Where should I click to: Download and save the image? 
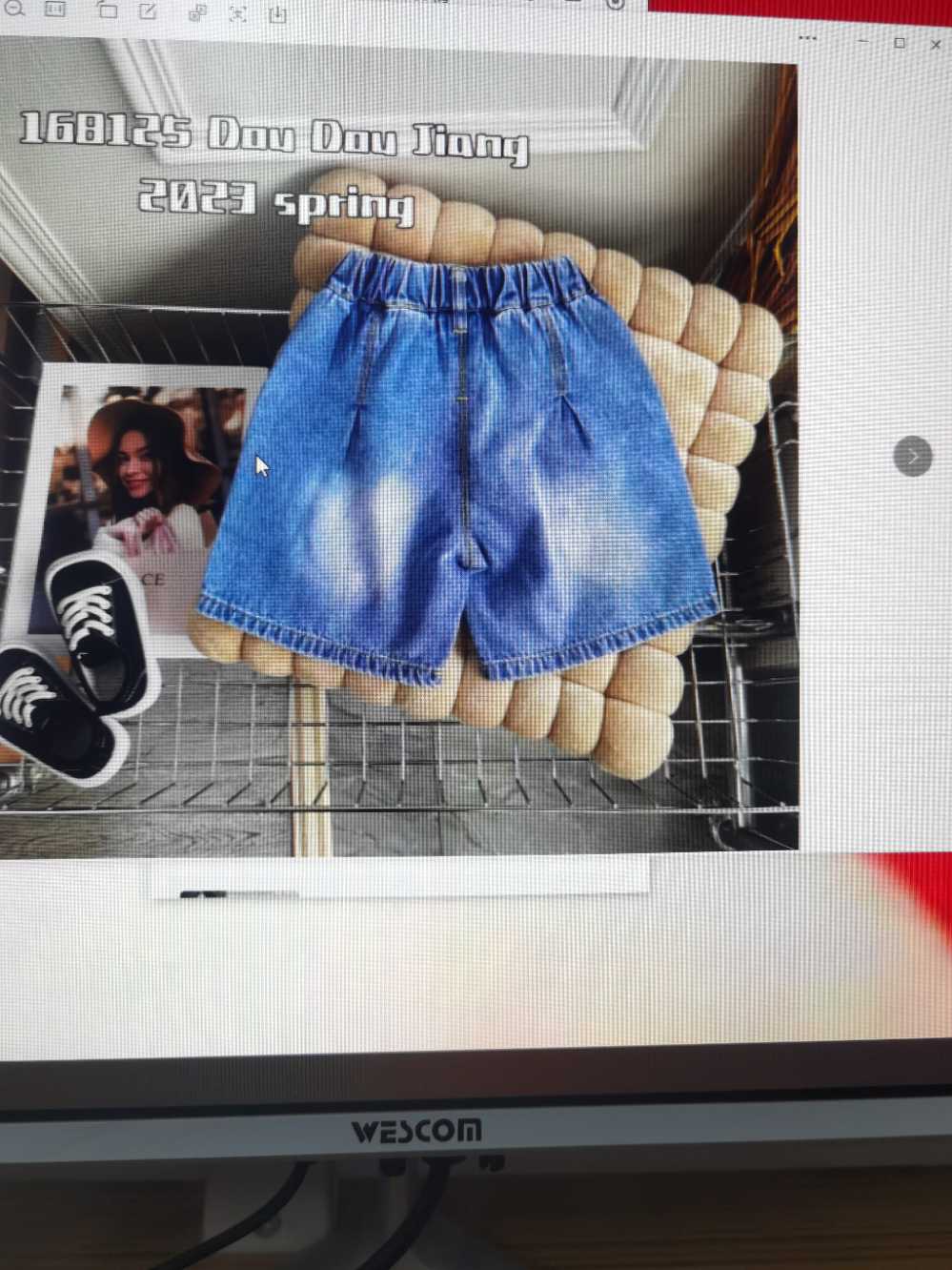pyautogui.click(x=277, y=14)
